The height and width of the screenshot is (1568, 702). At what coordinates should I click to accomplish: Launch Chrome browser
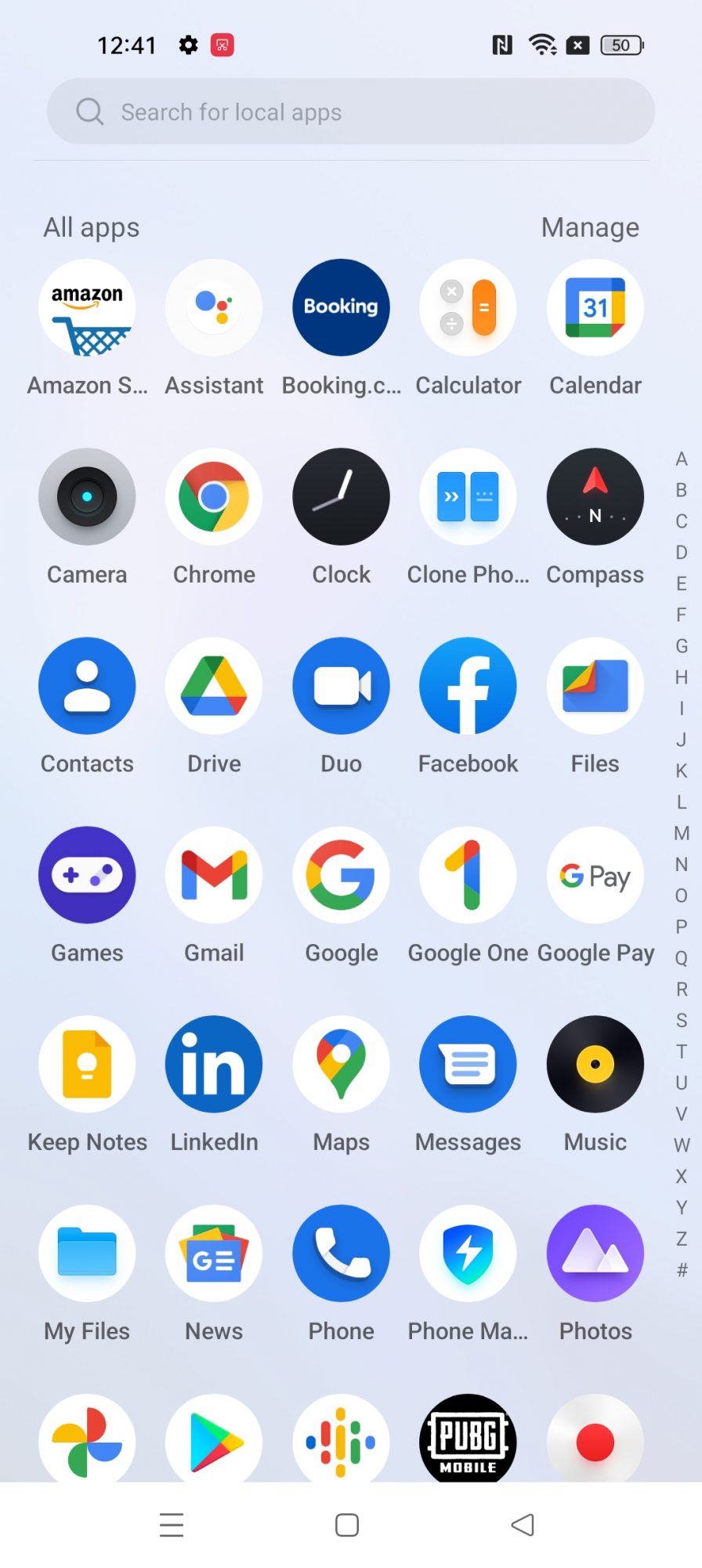214,497
